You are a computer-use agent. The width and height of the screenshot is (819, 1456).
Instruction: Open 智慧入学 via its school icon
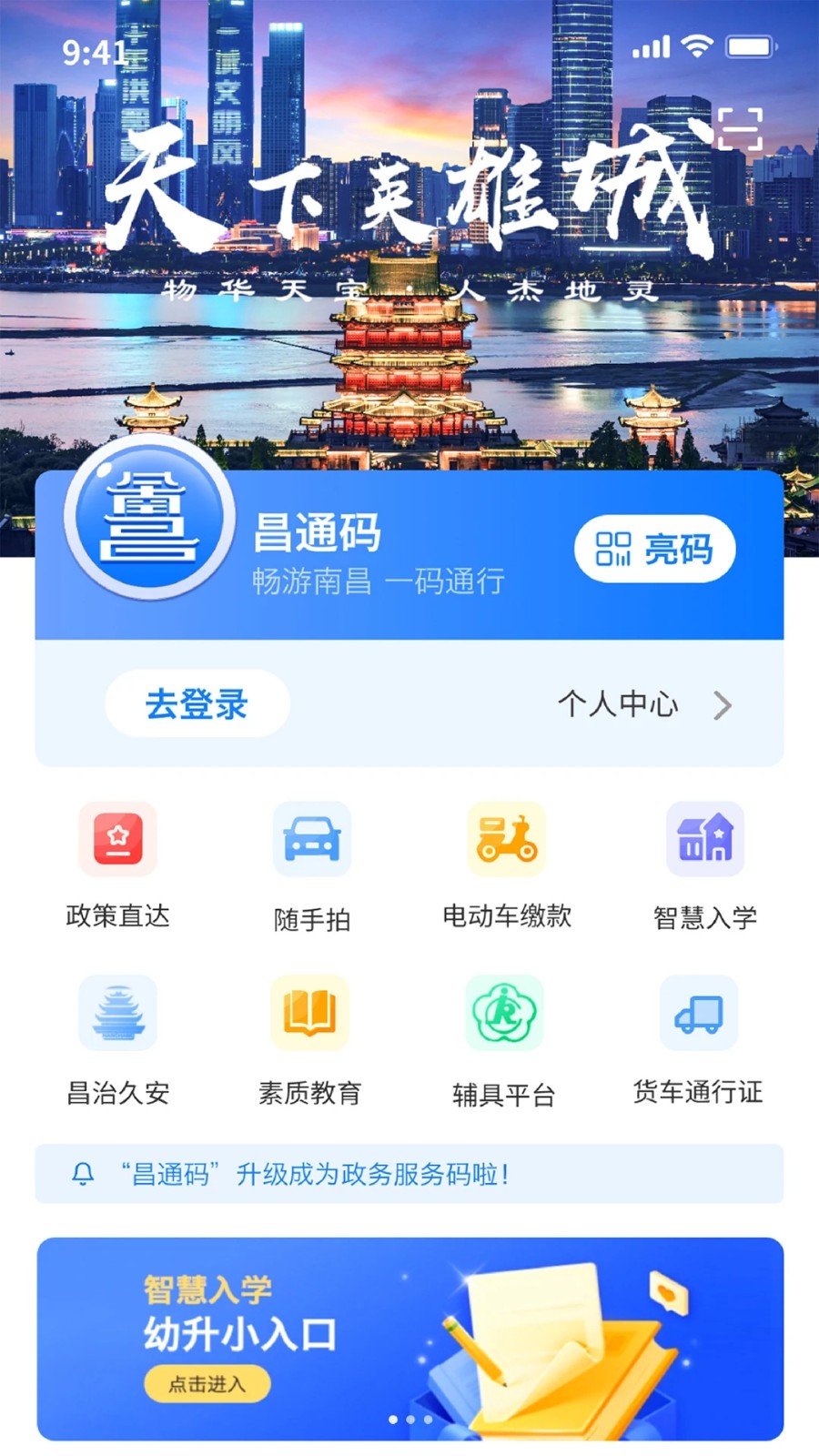tap(703, 839)
